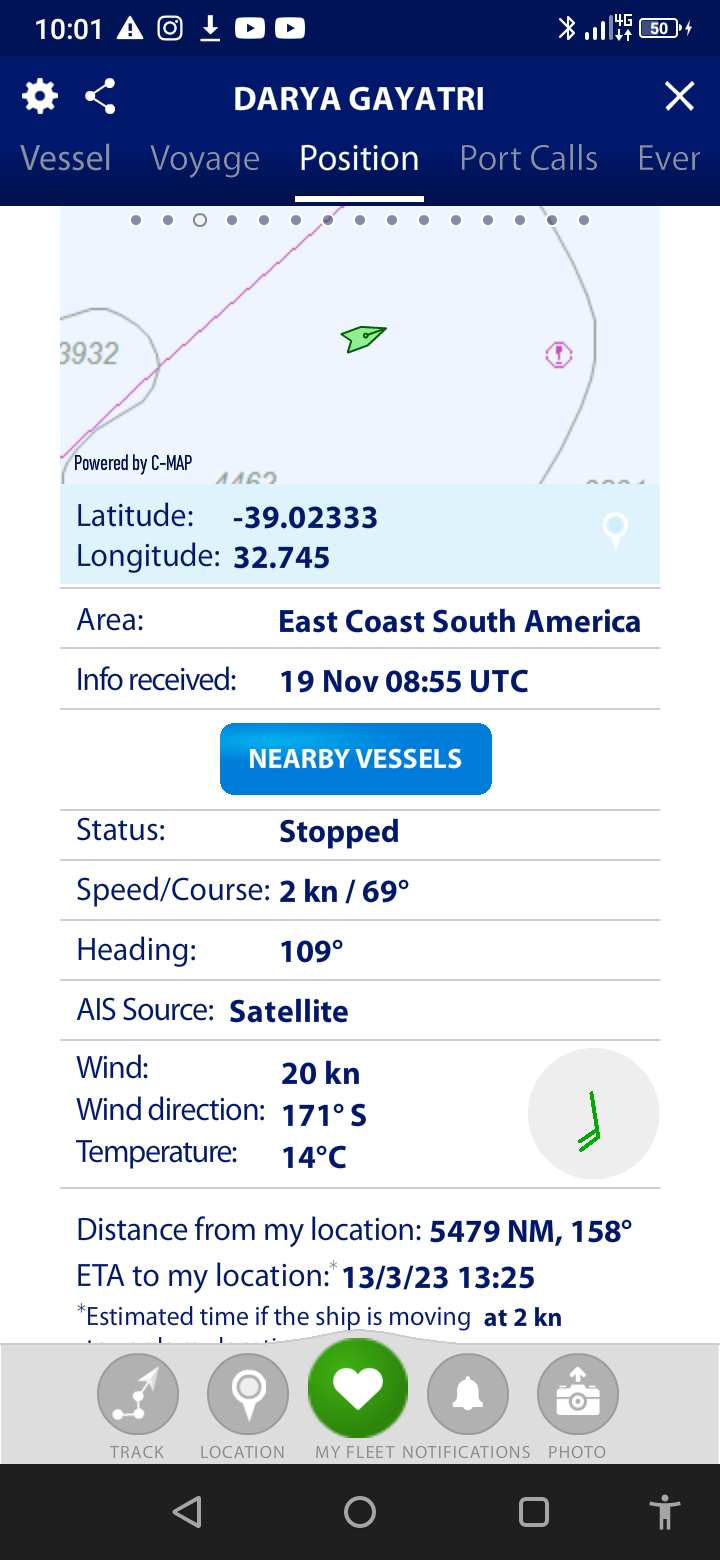Open the settings gear icon
This screenshot has width=720, height=1560.
[40, 97]
